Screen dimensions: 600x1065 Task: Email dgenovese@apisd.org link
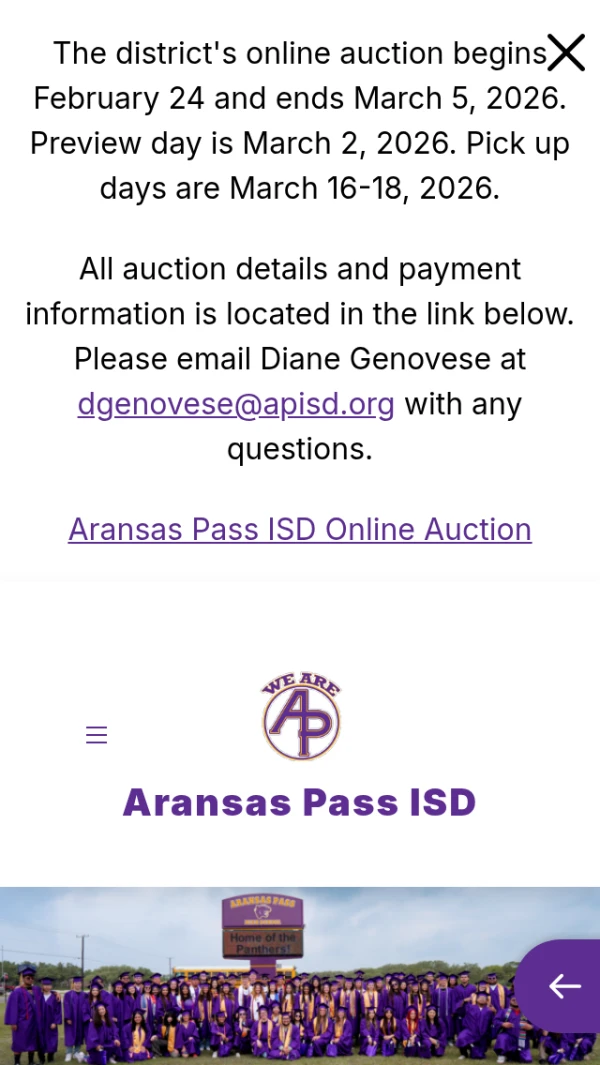pyautogui.click(x=236, y=404)
